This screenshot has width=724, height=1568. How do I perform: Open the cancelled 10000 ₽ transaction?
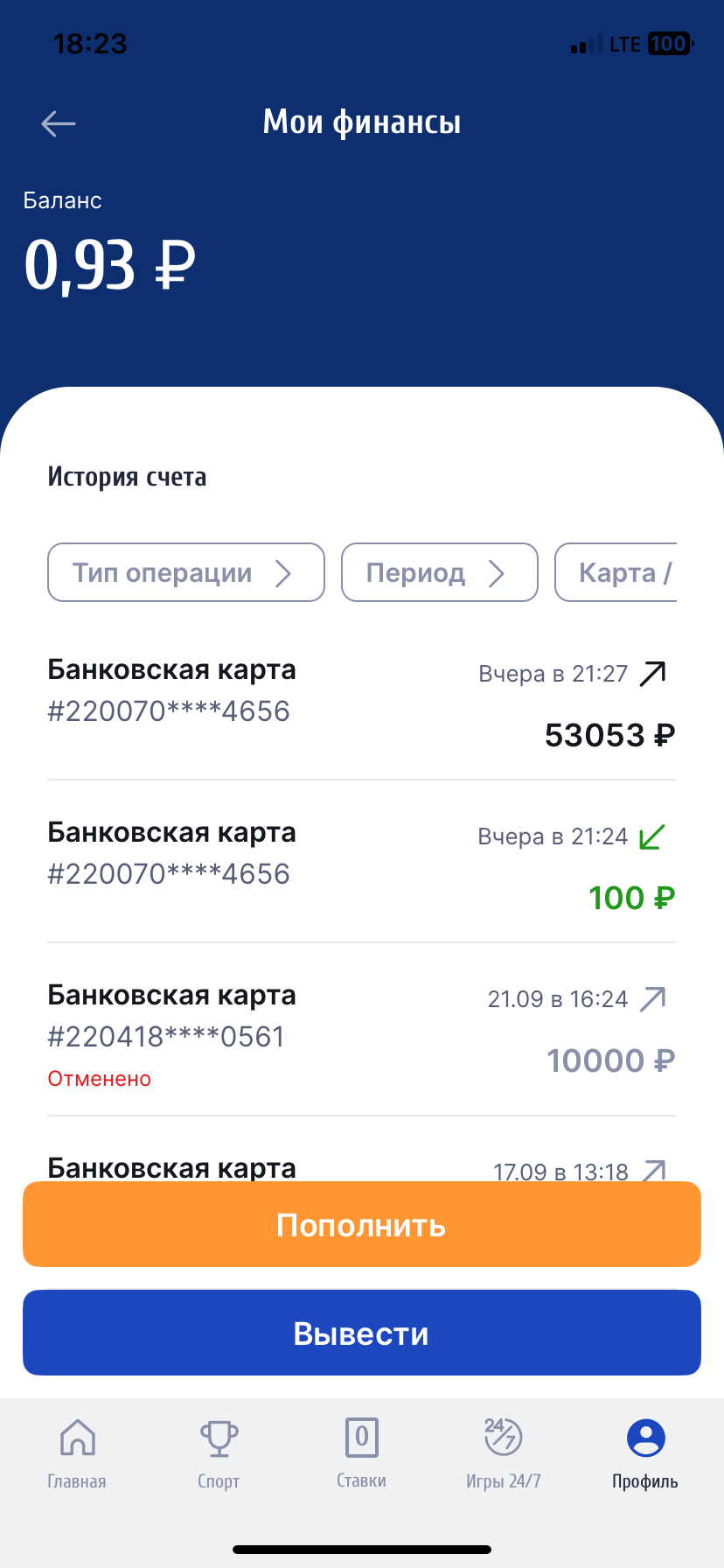pos(361,1031)
